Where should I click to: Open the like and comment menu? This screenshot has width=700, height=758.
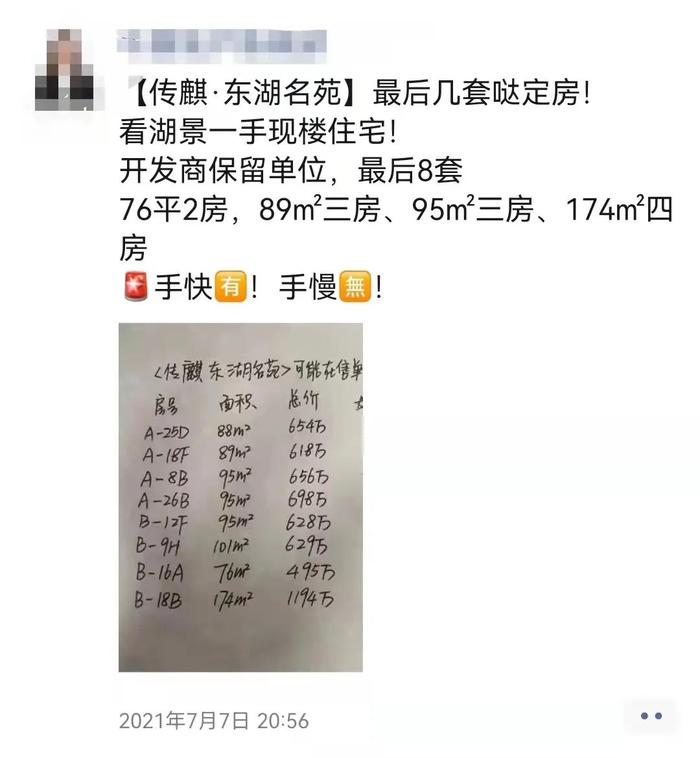coord(651,717)
